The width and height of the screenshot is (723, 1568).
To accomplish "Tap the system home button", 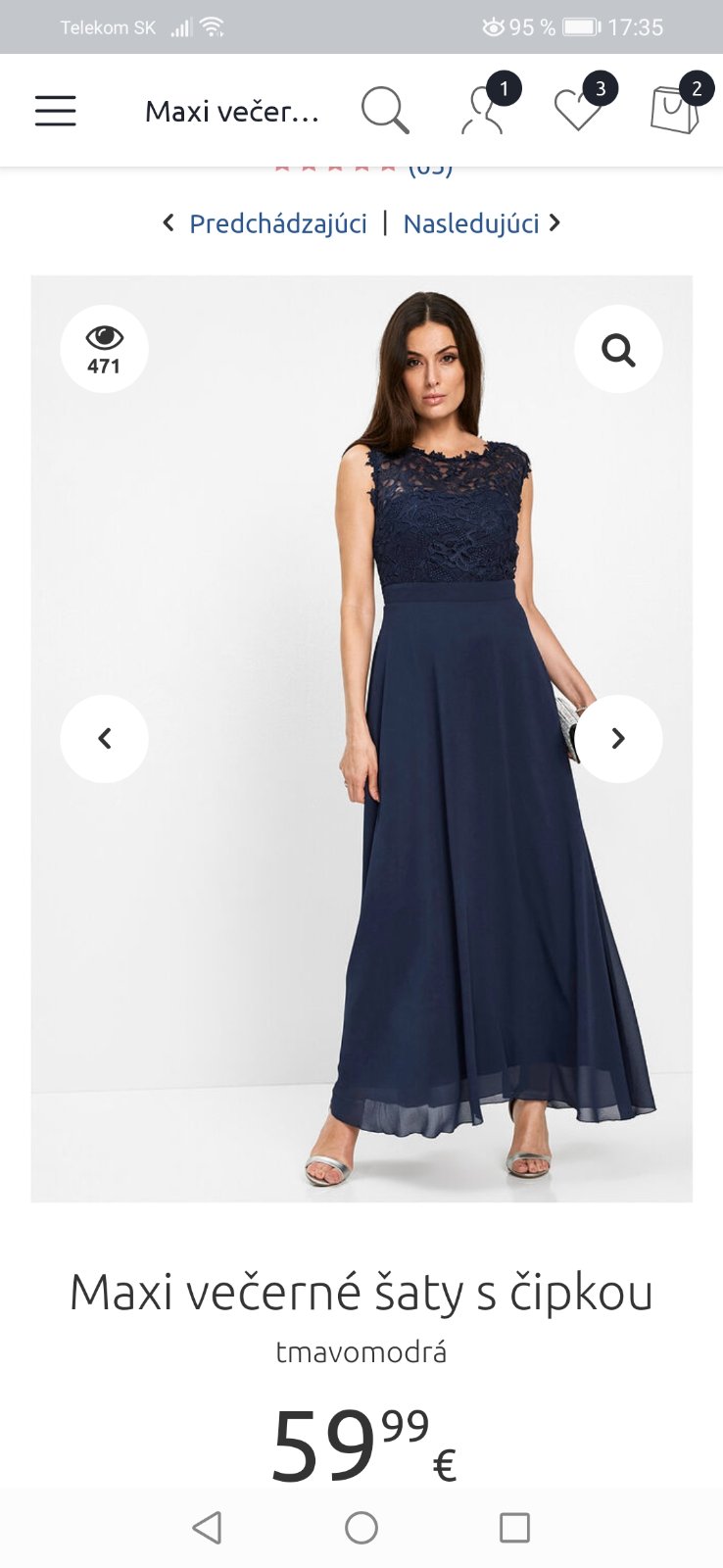I will coord(361,1527).
